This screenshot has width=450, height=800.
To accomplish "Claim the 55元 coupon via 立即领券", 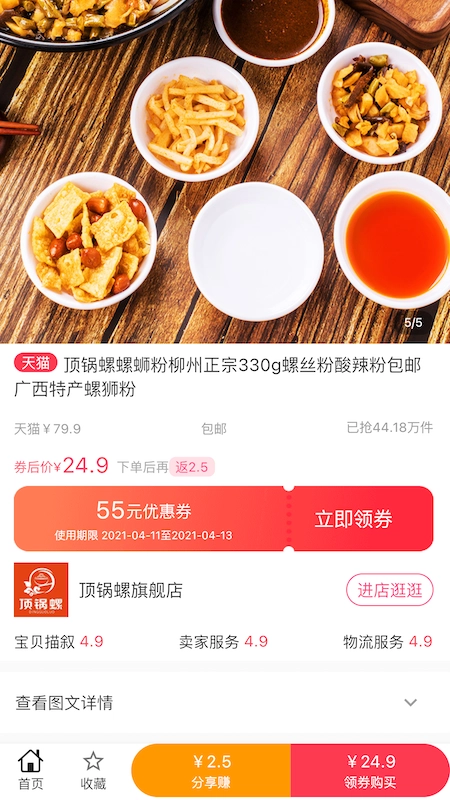I will coord(353,519).
